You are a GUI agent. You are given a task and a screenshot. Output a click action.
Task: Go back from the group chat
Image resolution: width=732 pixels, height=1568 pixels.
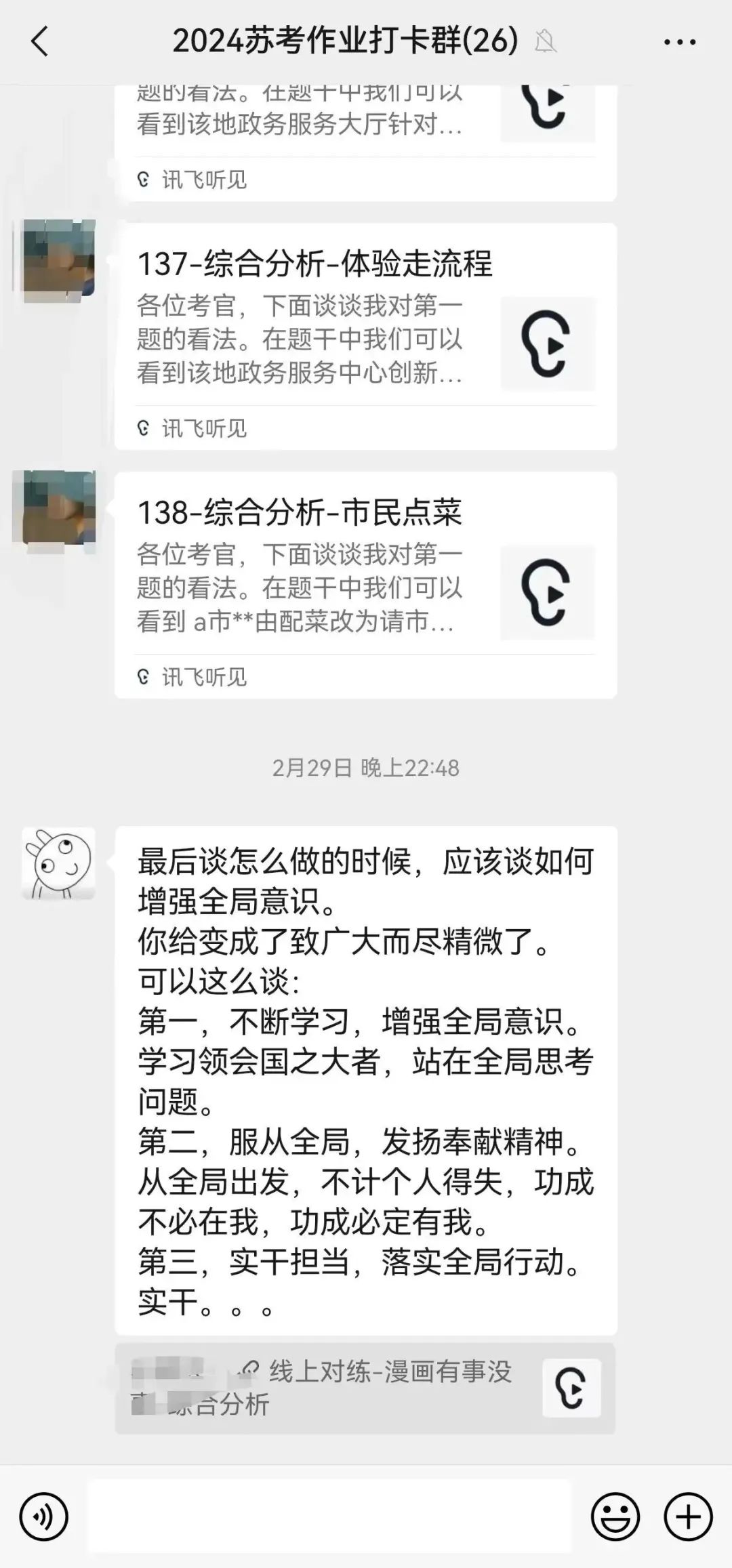click(41, 42)
